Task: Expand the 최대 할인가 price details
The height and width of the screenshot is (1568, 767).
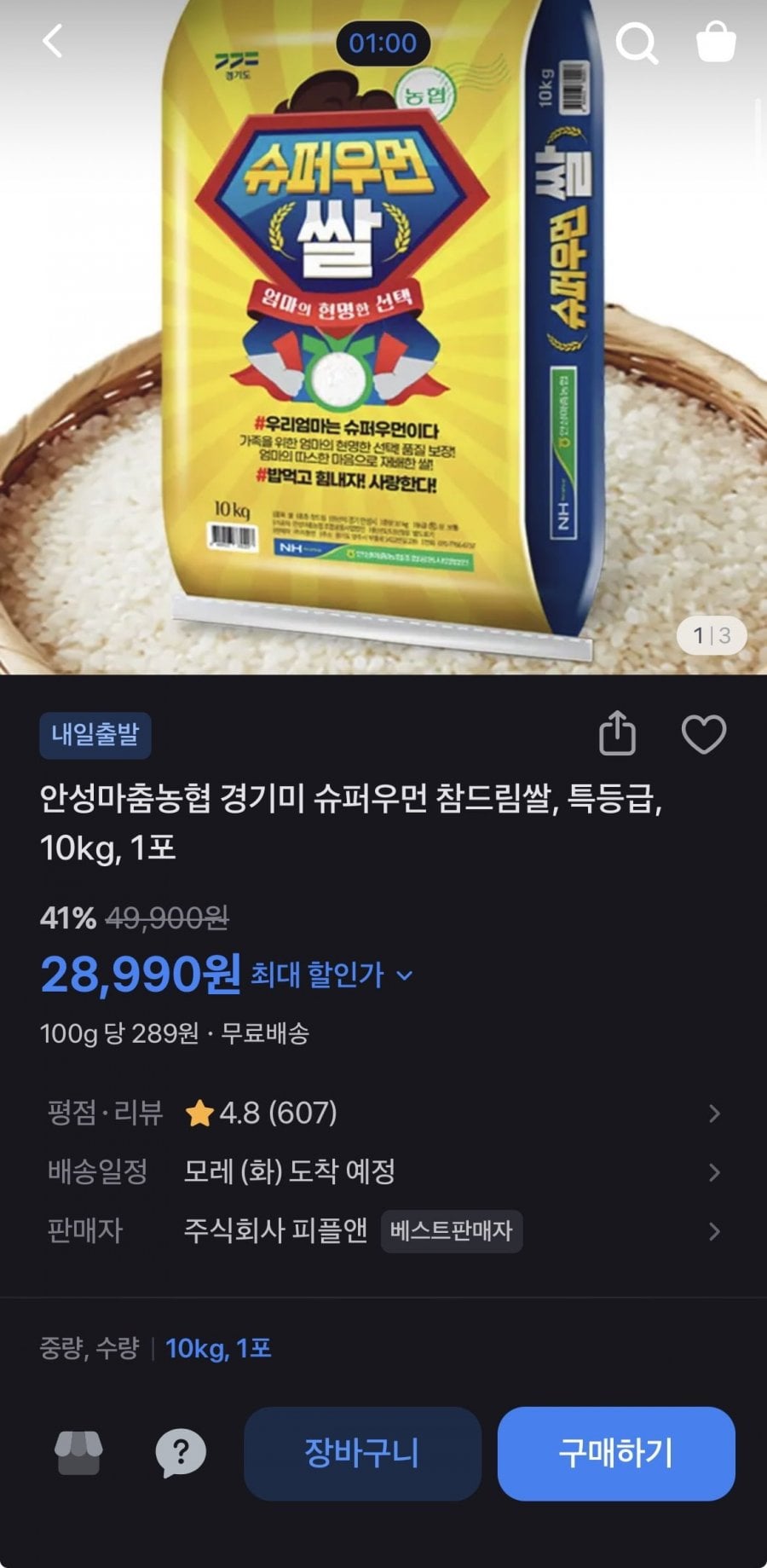Action: [332, 975]
